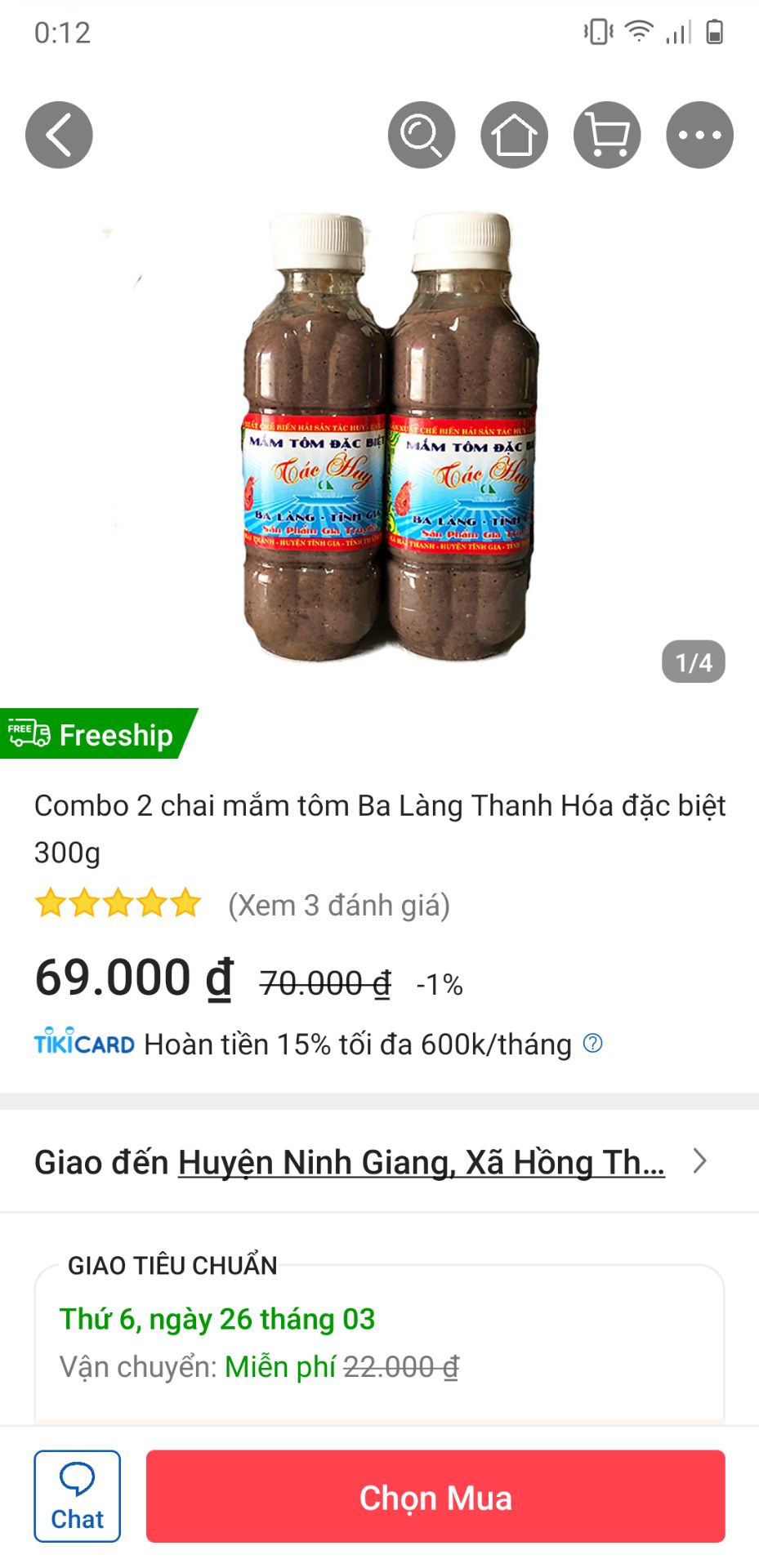Open the search icon in the top bar
The image size is (759, 1568).
click(421, 134)
